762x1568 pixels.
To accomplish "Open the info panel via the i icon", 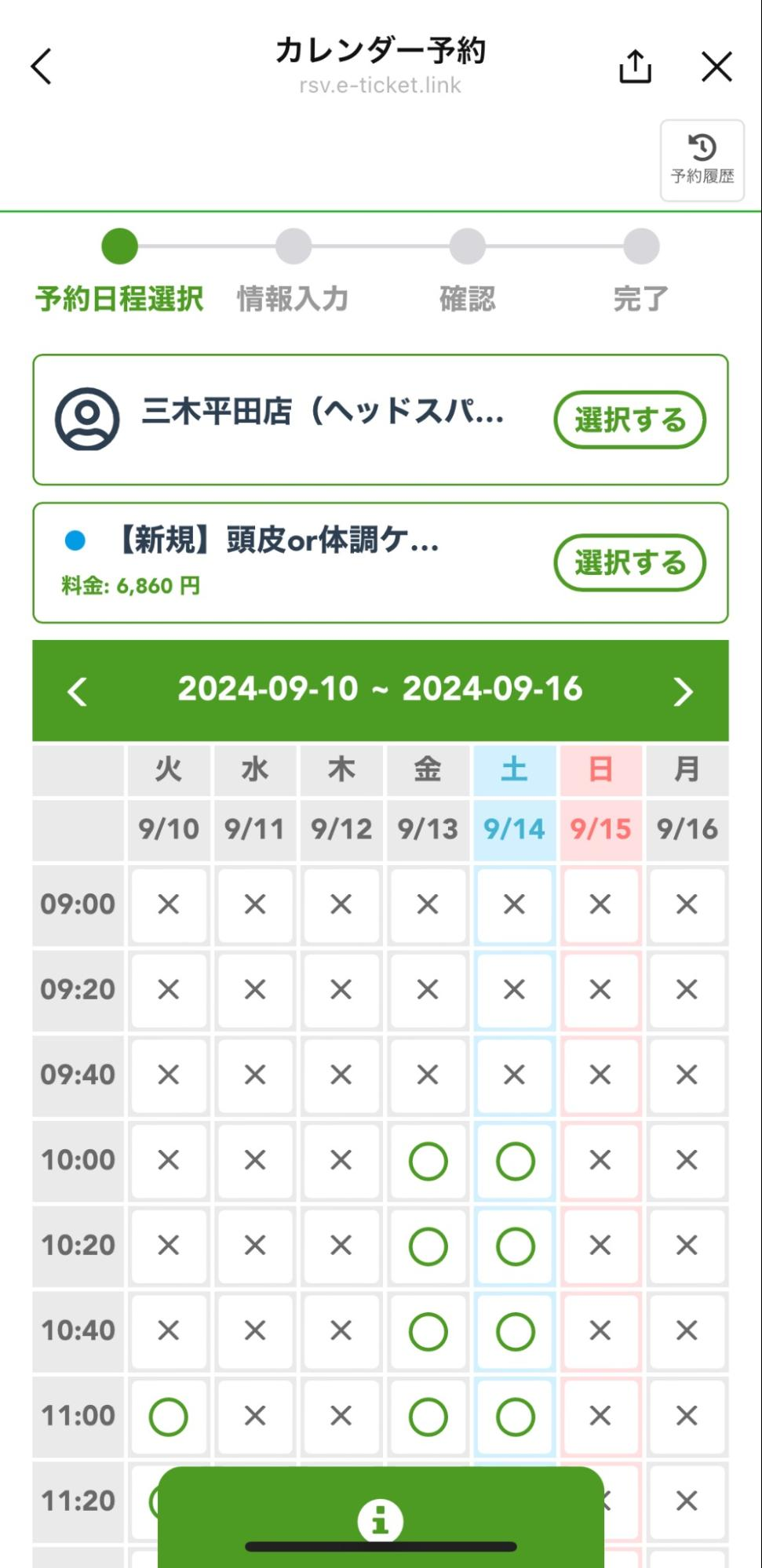I will click(x=381, y=1519).
